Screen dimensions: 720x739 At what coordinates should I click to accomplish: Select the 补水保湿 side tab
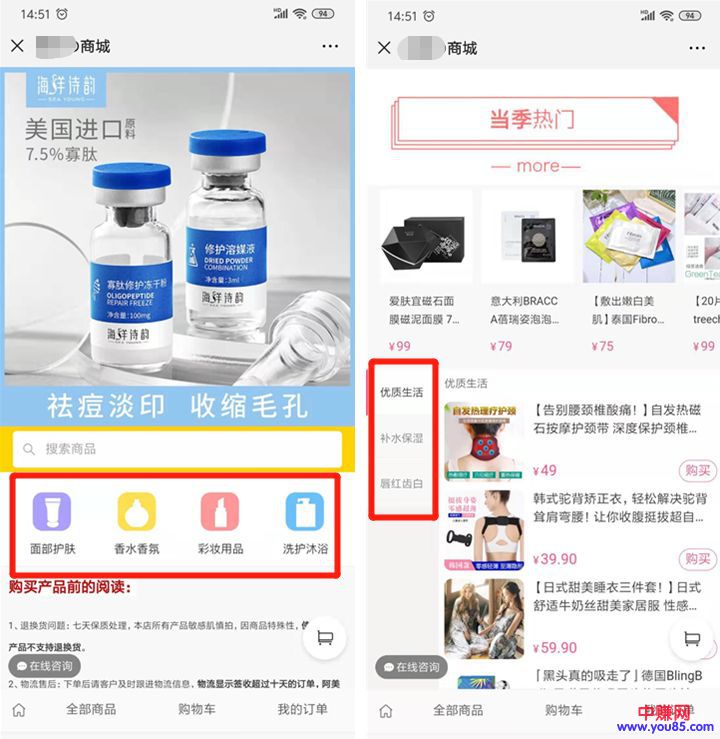coord(401,438)
